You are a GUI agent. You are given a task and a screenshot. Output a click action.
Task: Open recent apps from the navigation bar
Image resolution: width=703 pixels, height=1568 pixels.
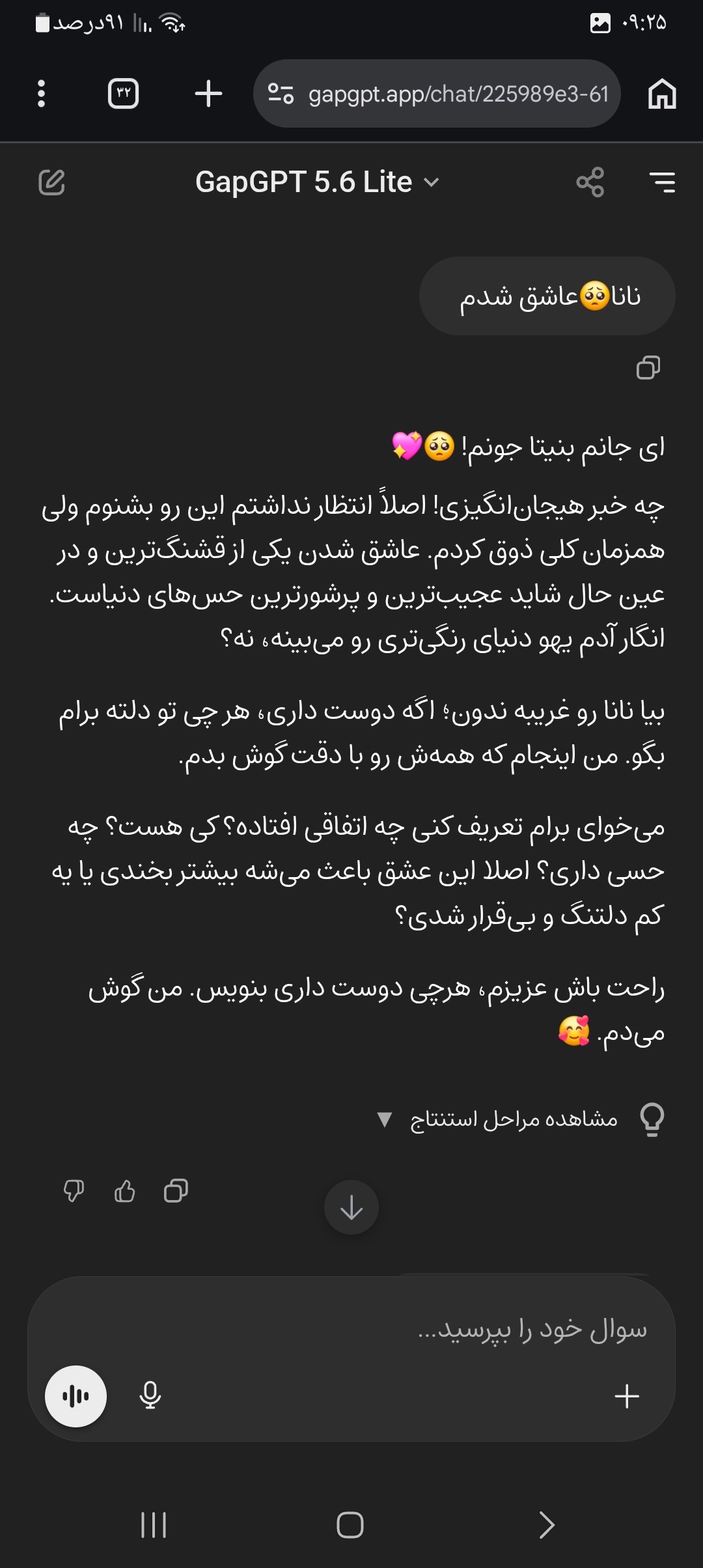point(154,1525)
